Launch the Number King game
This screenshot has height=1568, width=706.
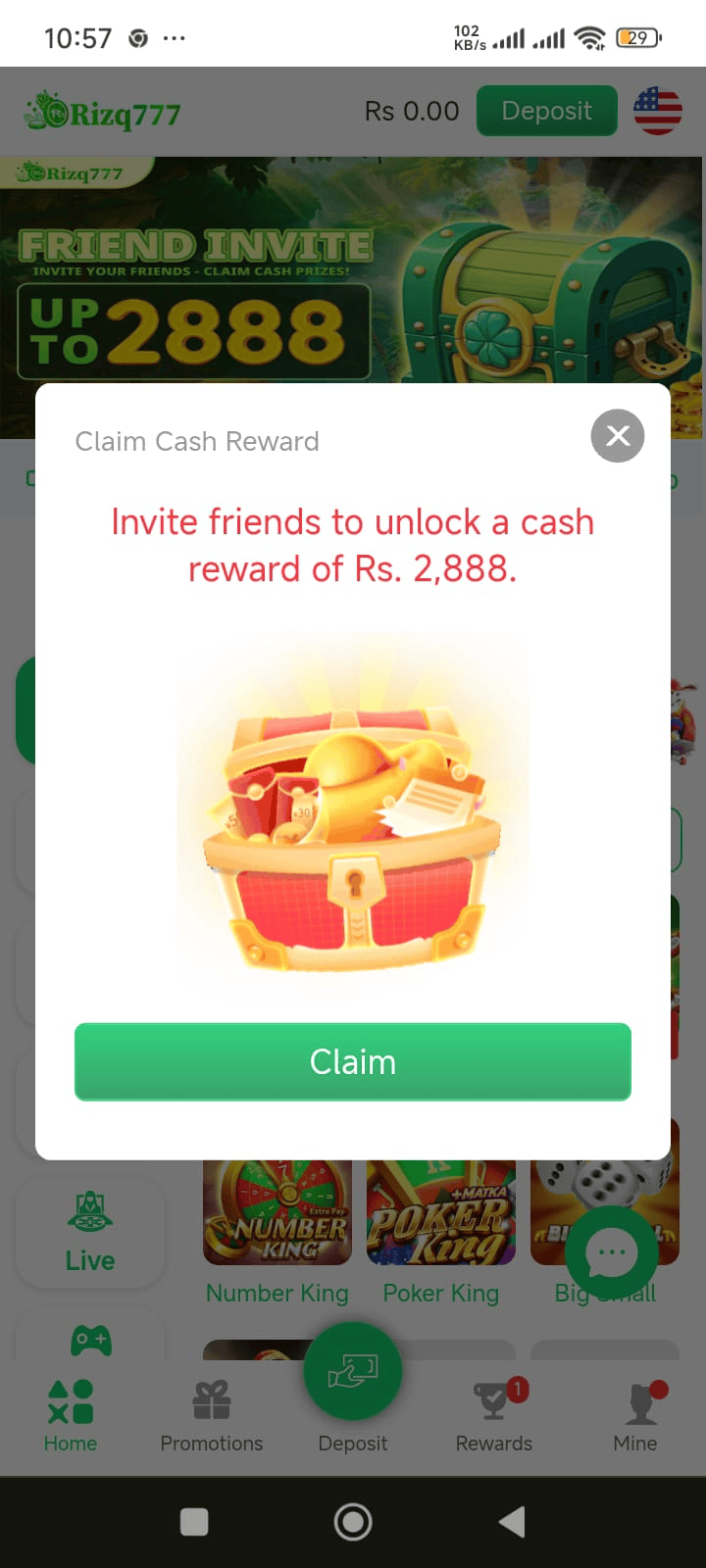pos(277,1215)
